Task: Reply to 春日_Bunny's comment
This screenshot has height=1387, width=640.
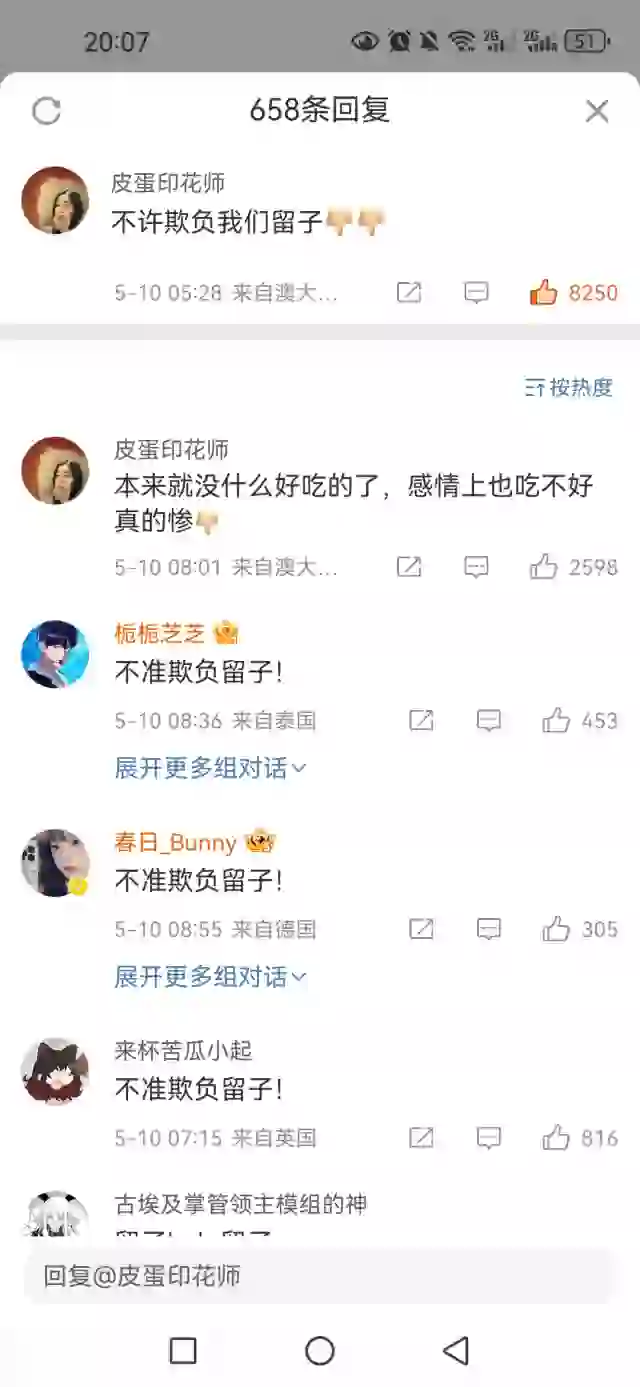Action: (488, 930)
